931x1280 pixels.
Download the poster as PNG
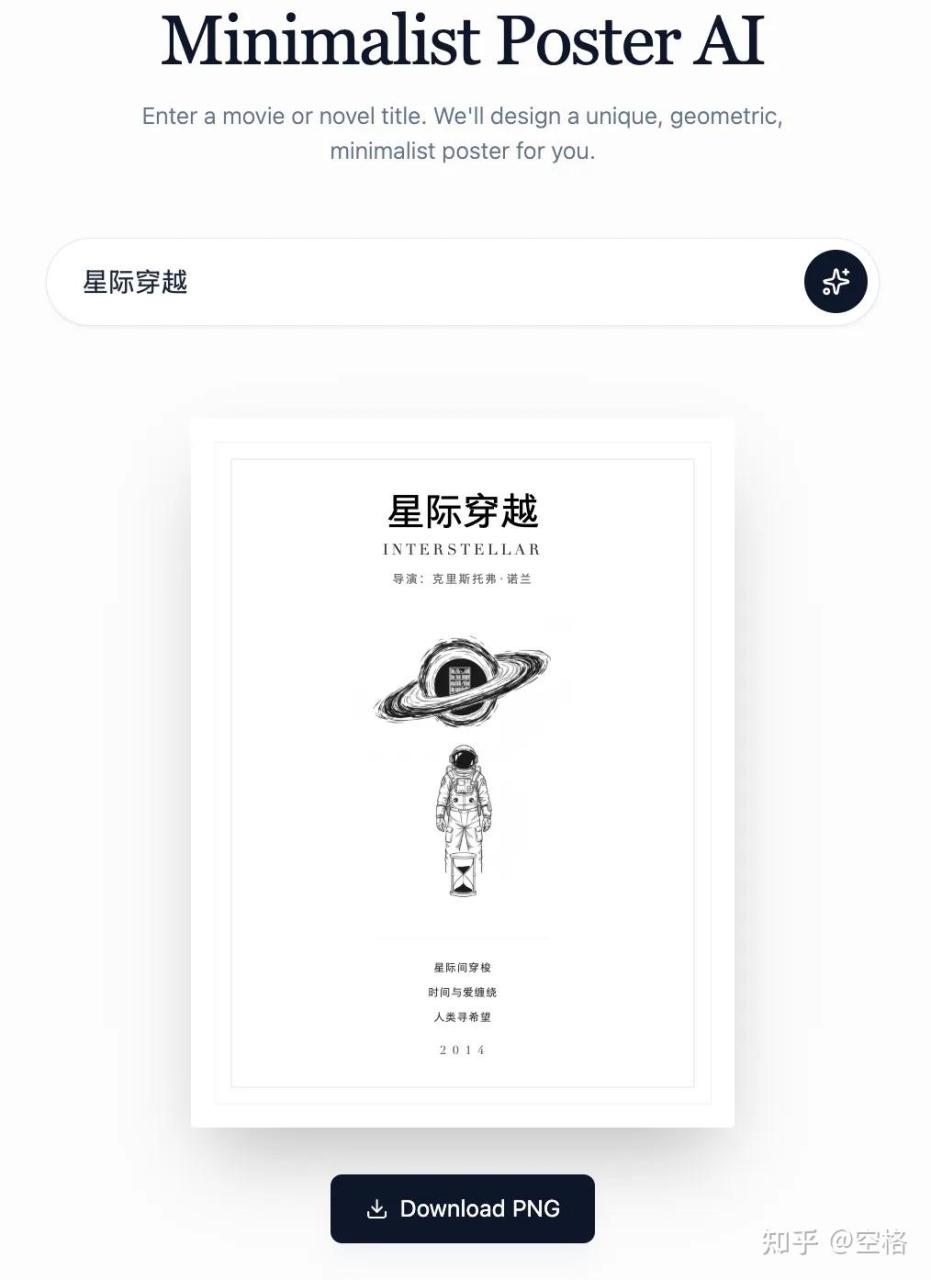click(x=462, y=1208)
